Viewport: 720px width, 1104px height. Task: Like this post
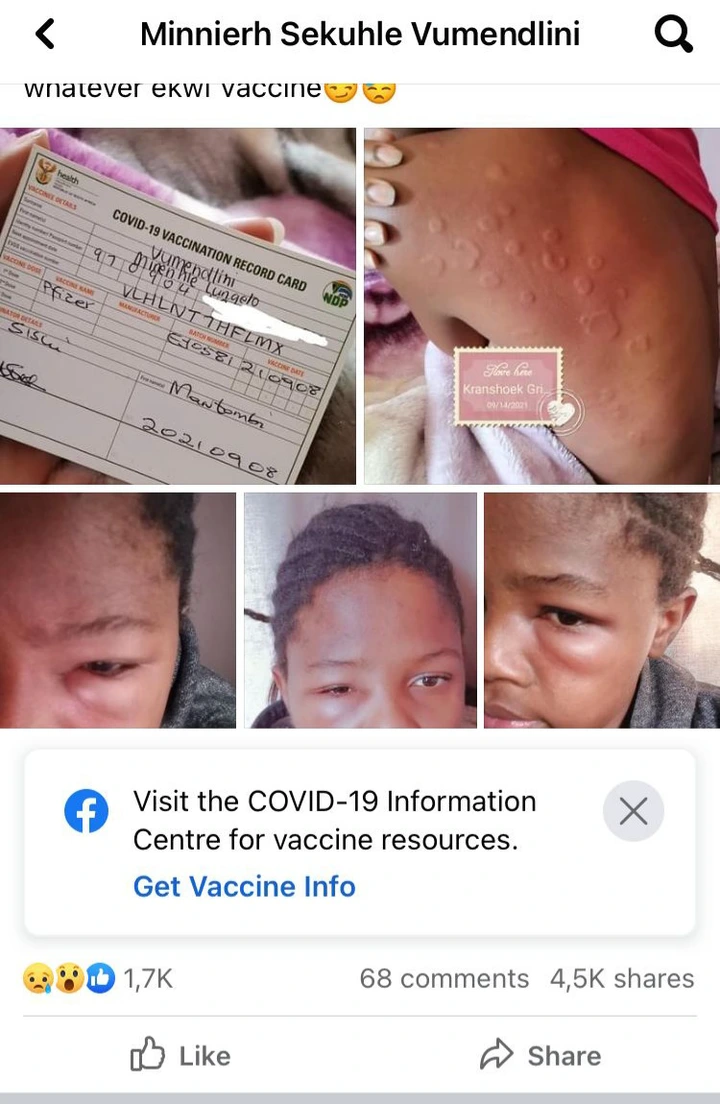(181, 1055)
